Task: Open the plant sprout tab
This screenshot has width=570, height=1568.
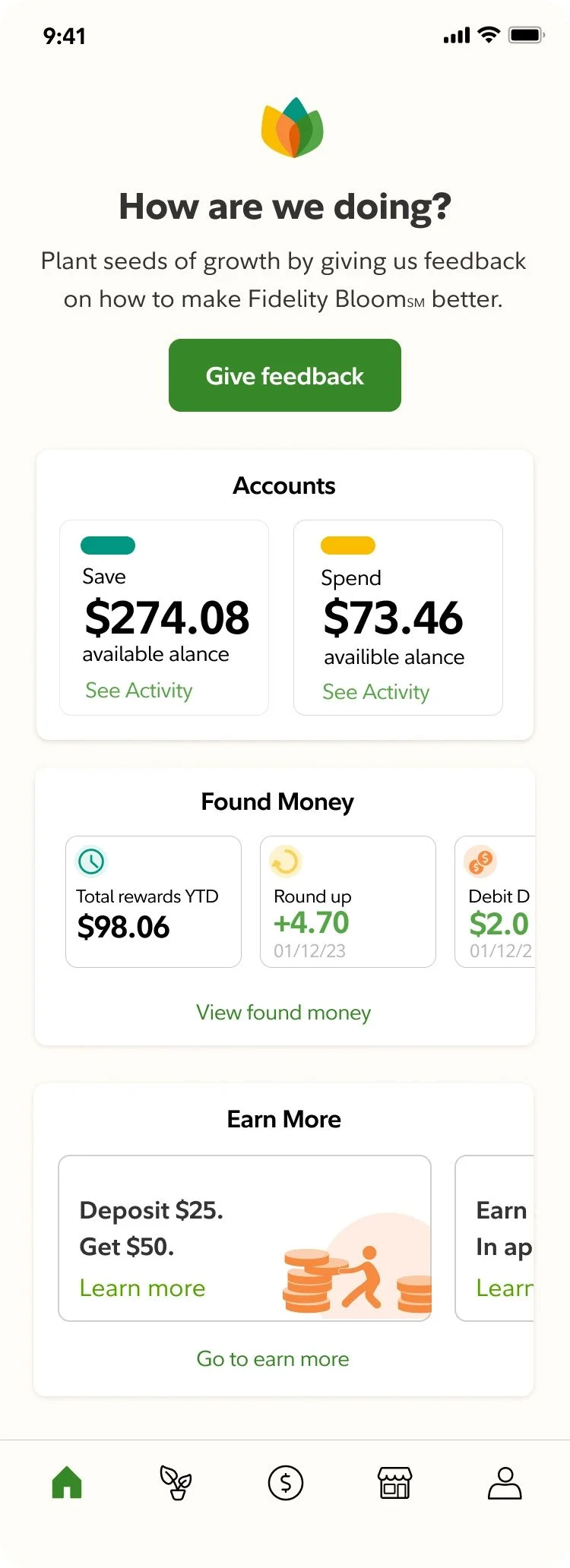Action: pos(176,1482)
